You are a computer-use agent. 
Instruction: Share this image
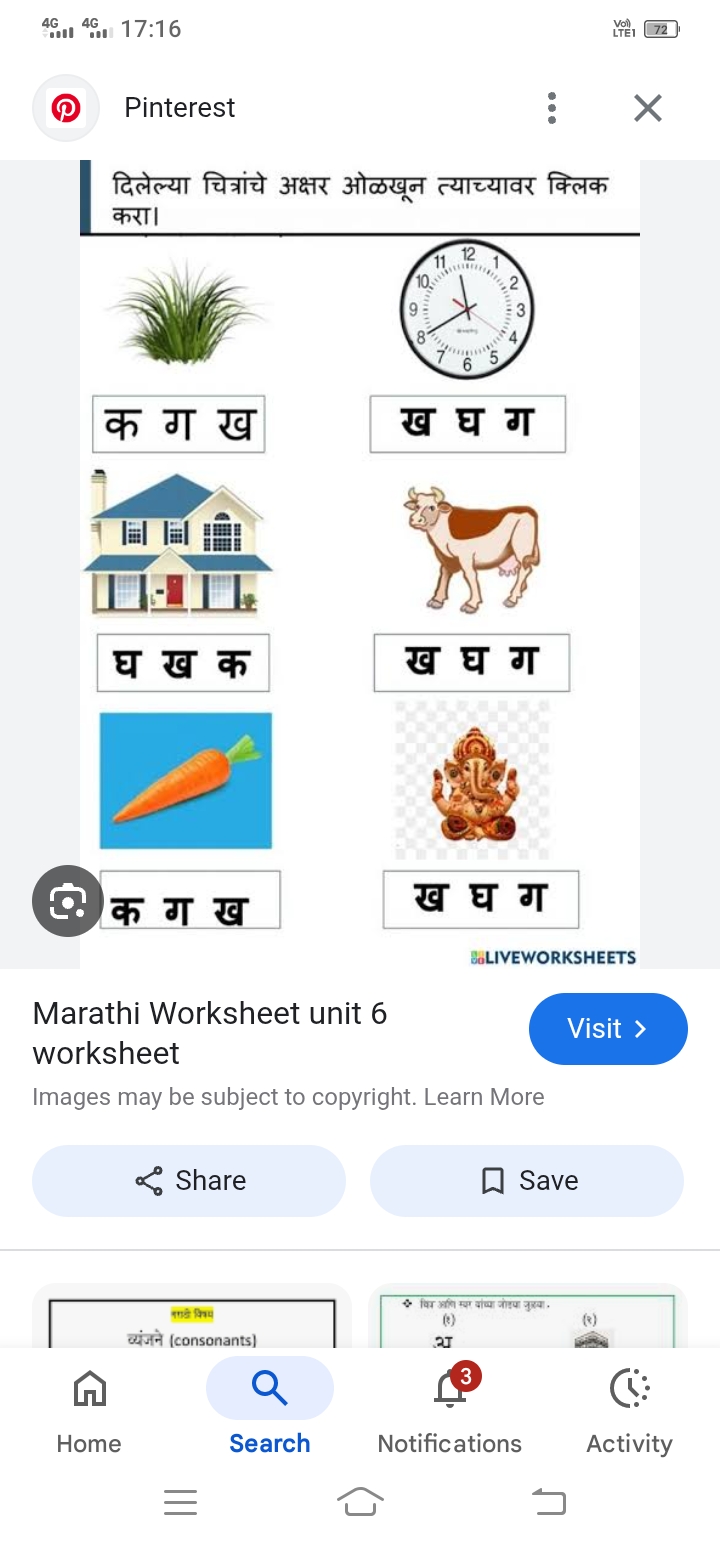pyautogui.click(x=189, y=1181)
